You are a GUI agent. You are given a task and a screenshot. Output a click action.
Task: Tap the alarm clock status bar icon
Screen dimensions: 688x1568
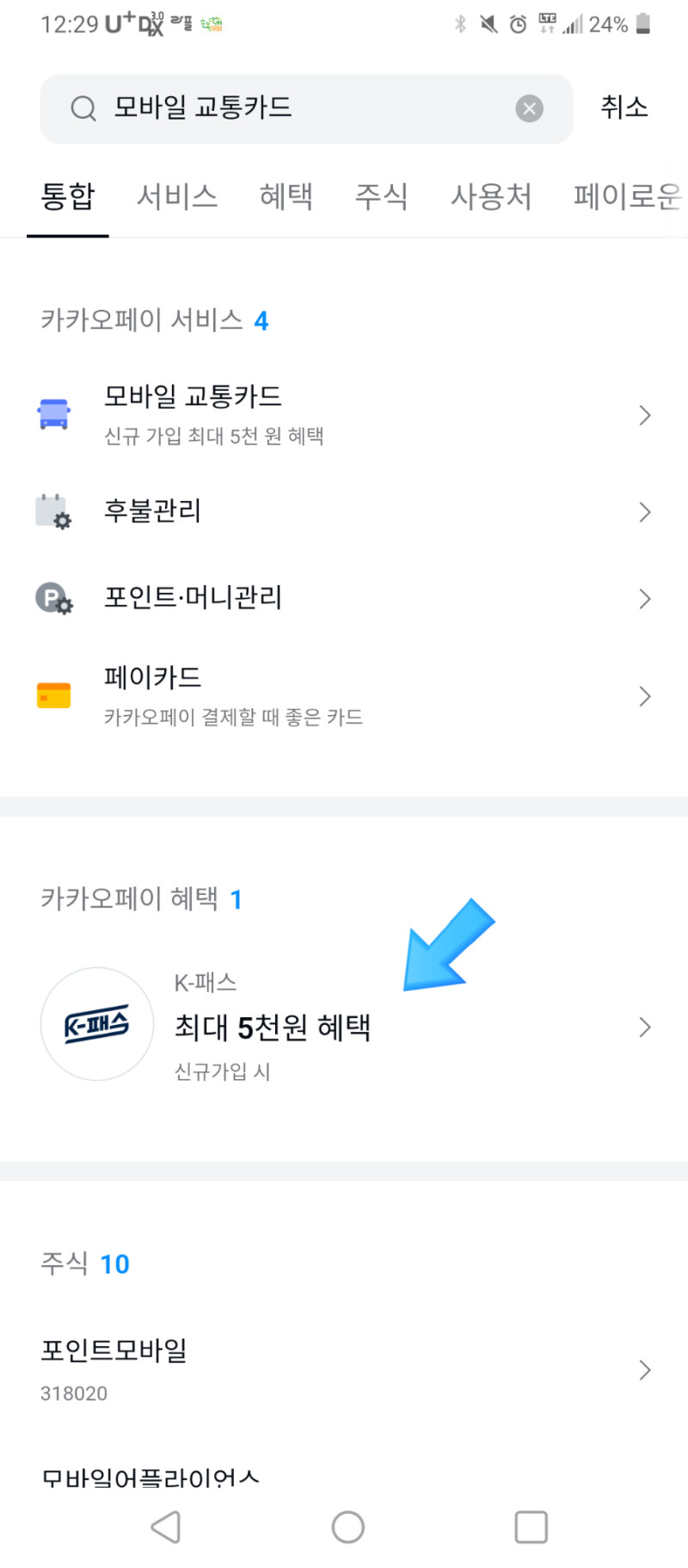tap(517, 23)
